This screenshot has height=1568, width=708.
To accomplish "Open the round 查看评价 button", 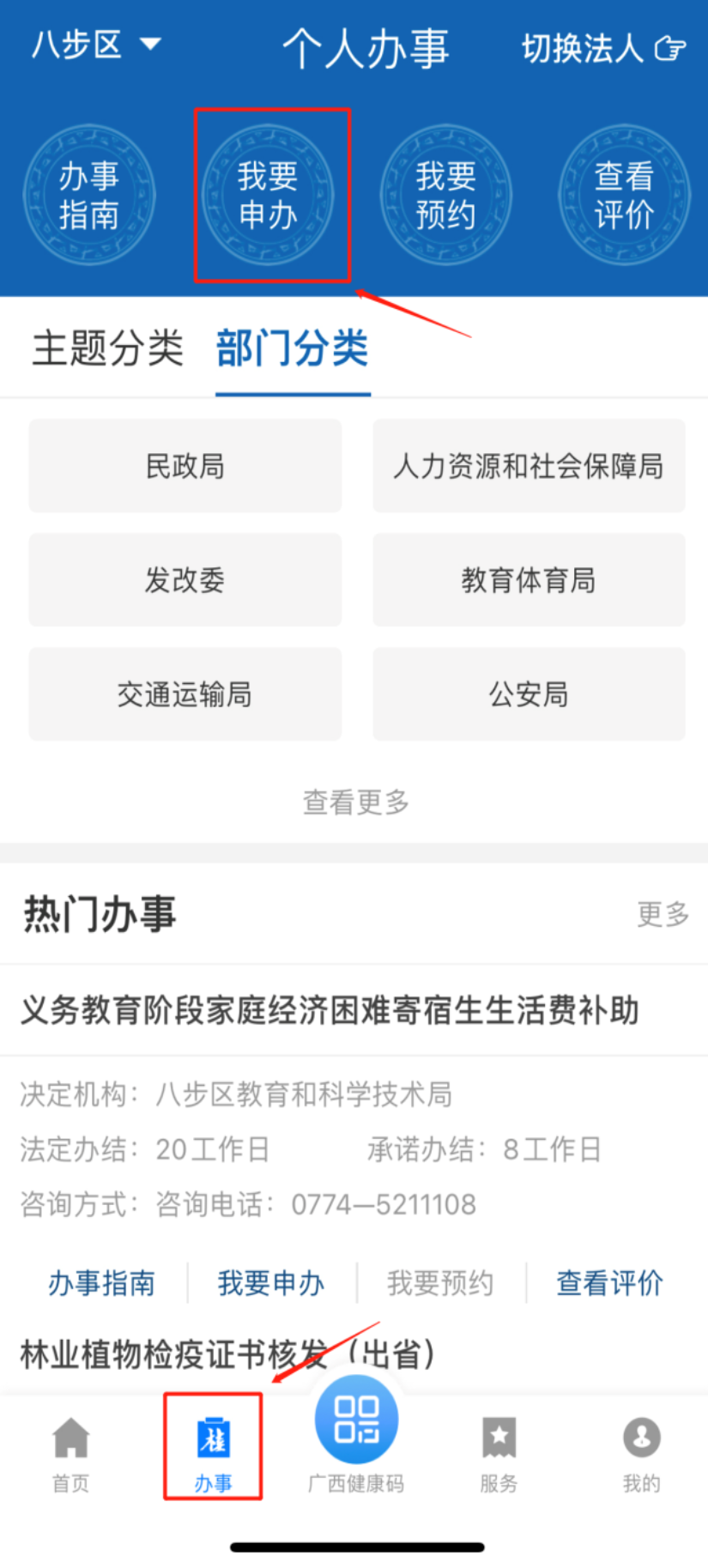I will tap(624, 195).
